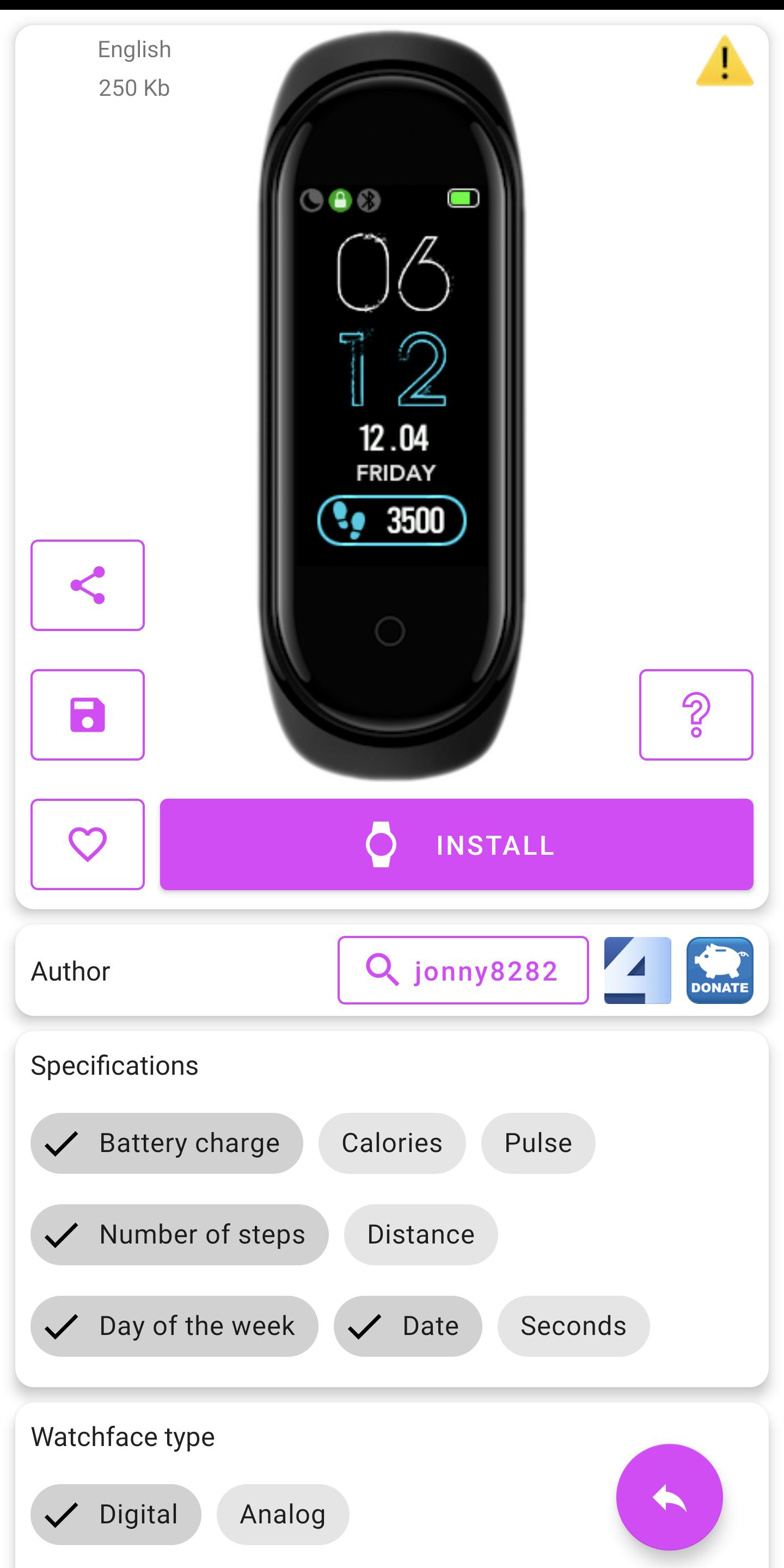The width and height of the screenshot is (784, 1568).
Task: Save the watchface to device
Action: click(87, 715)
